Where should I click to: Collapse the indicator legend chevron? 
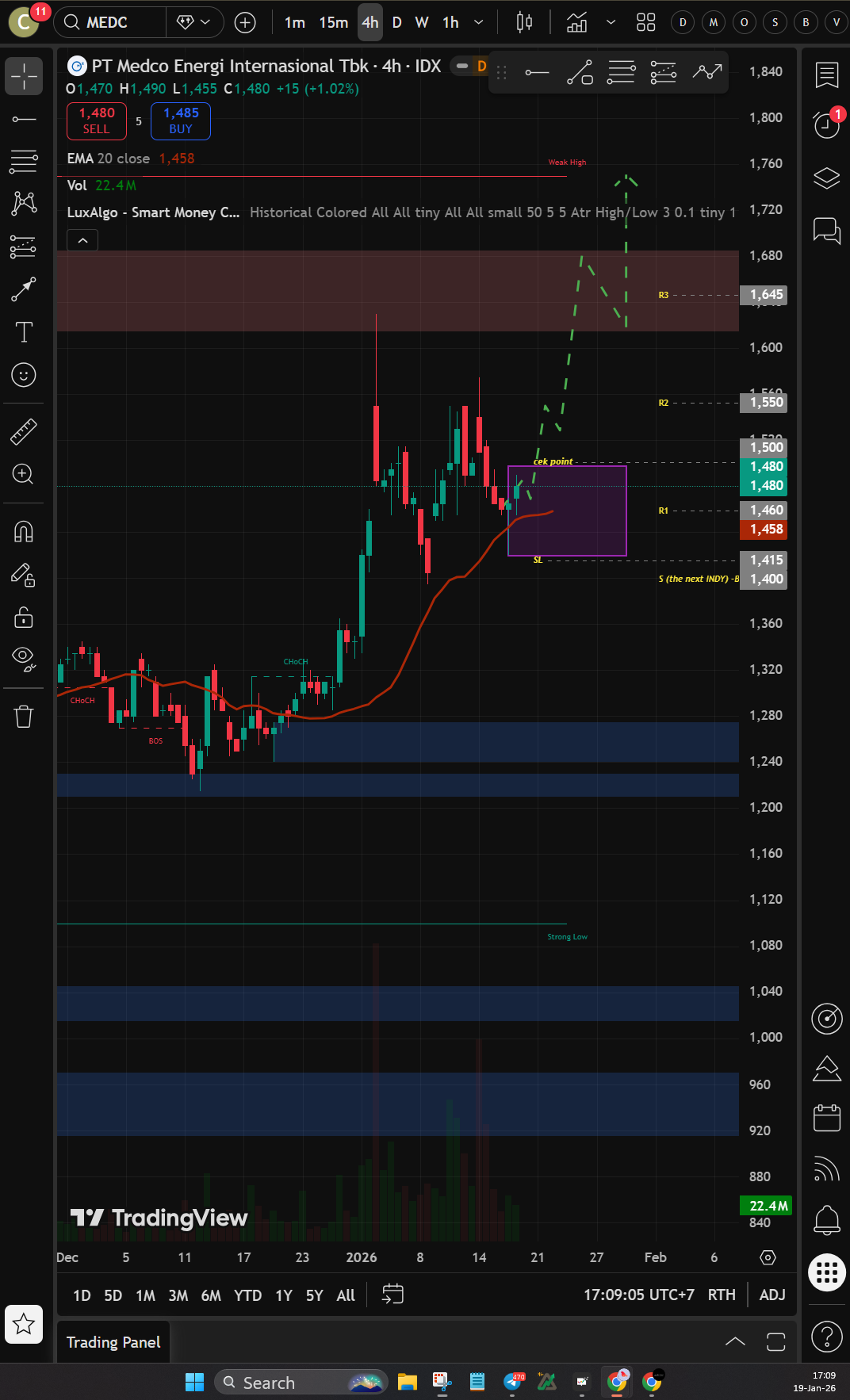[x=82, y=240]
